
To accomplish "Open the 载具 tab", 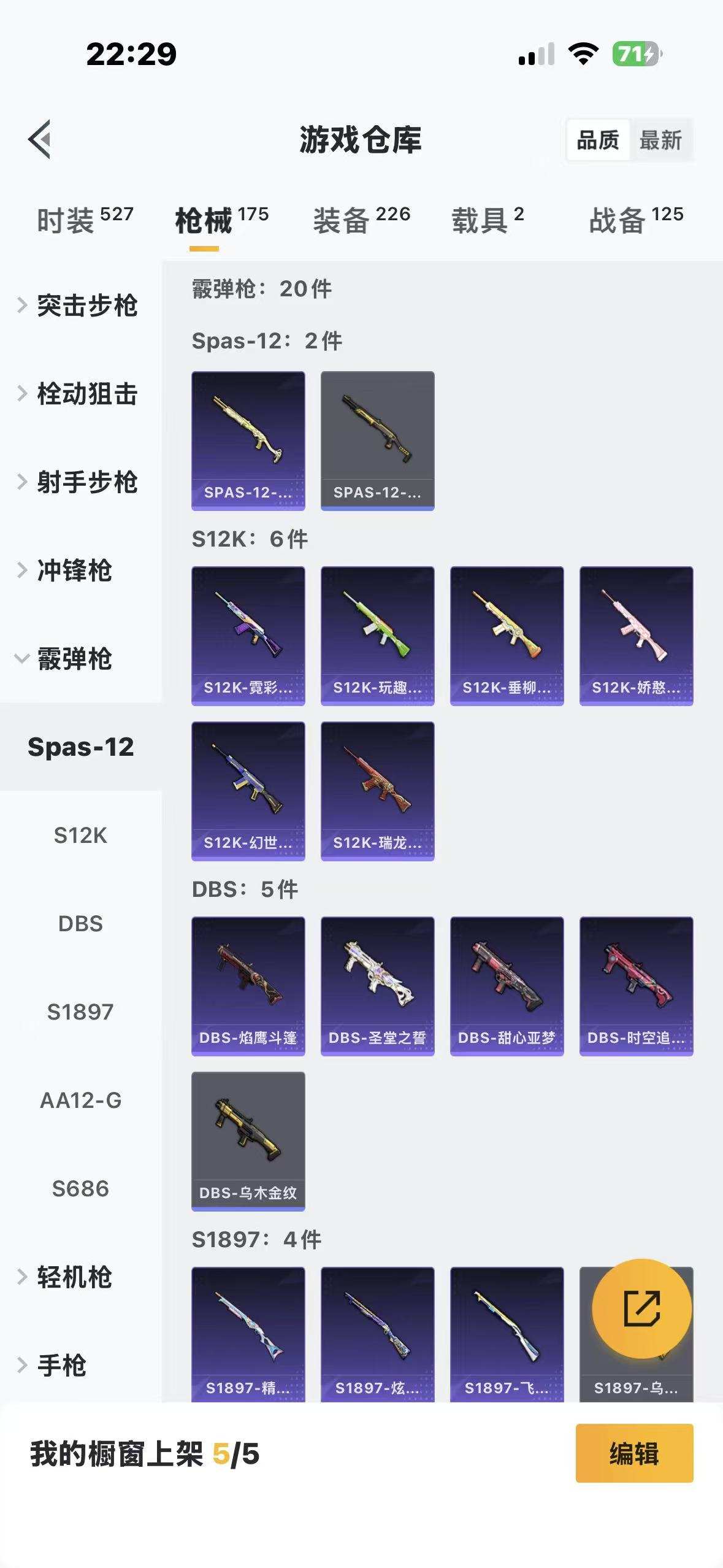I will [488, 220].
